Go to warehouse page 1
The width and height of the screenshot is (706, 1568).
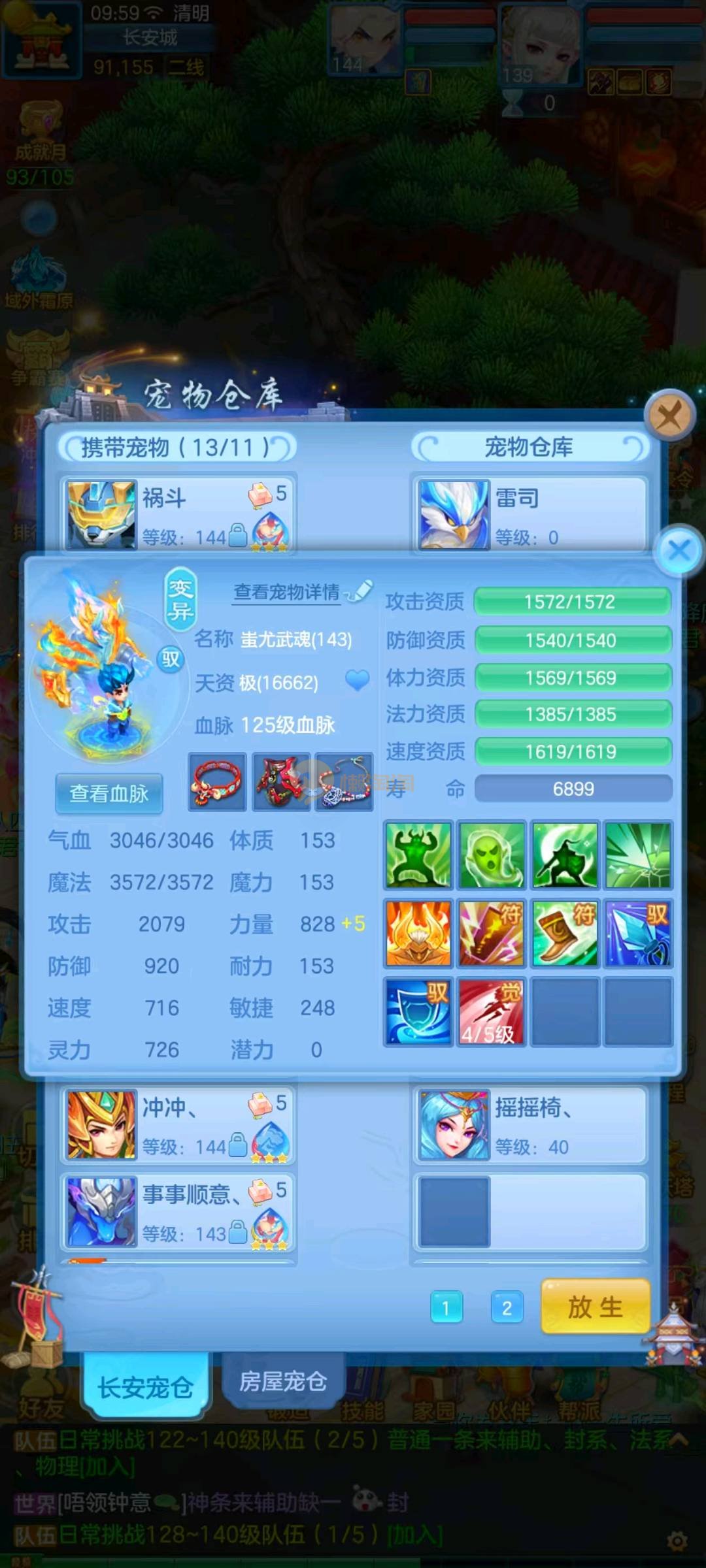click(x=446, y=1308)
